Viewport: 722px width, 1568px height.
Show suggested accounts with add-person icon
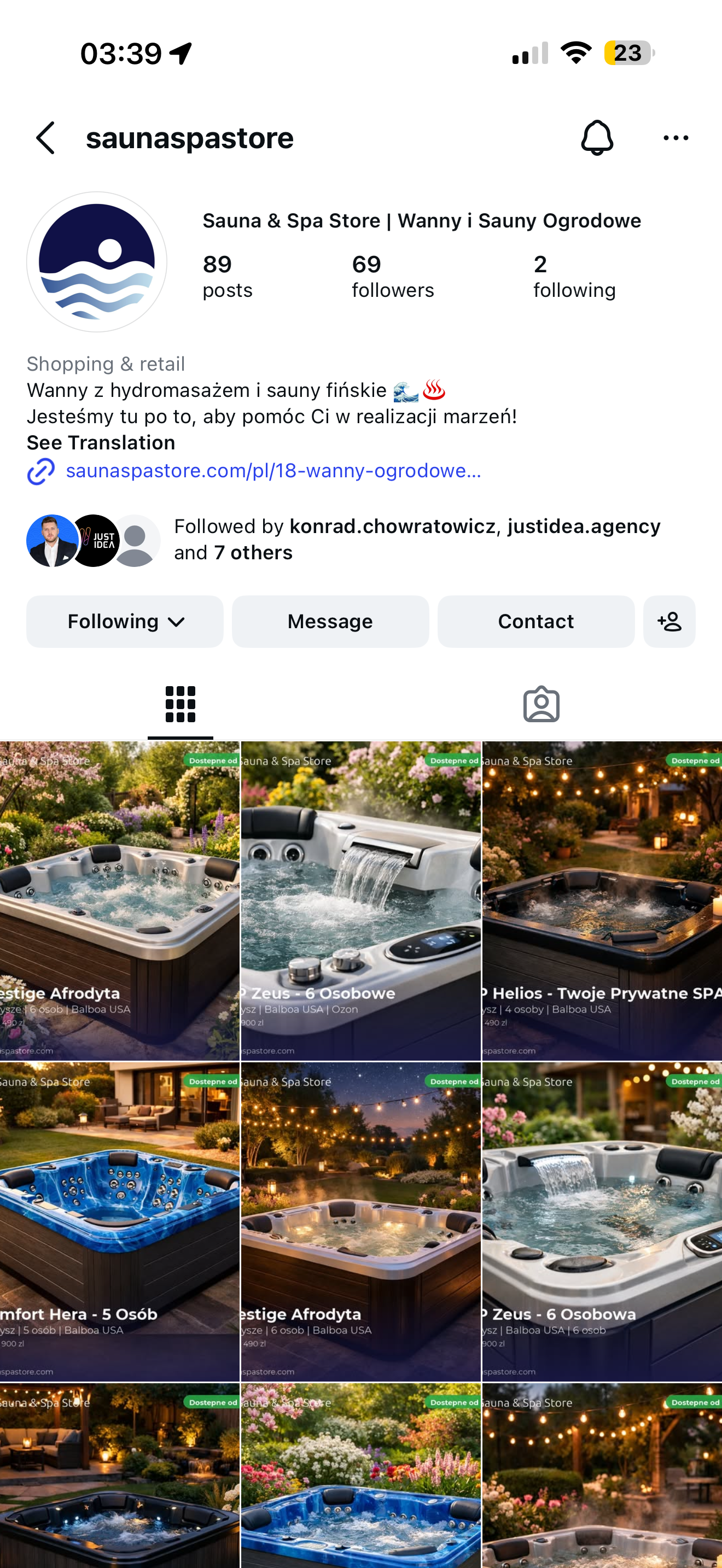[x=669, y=622]
